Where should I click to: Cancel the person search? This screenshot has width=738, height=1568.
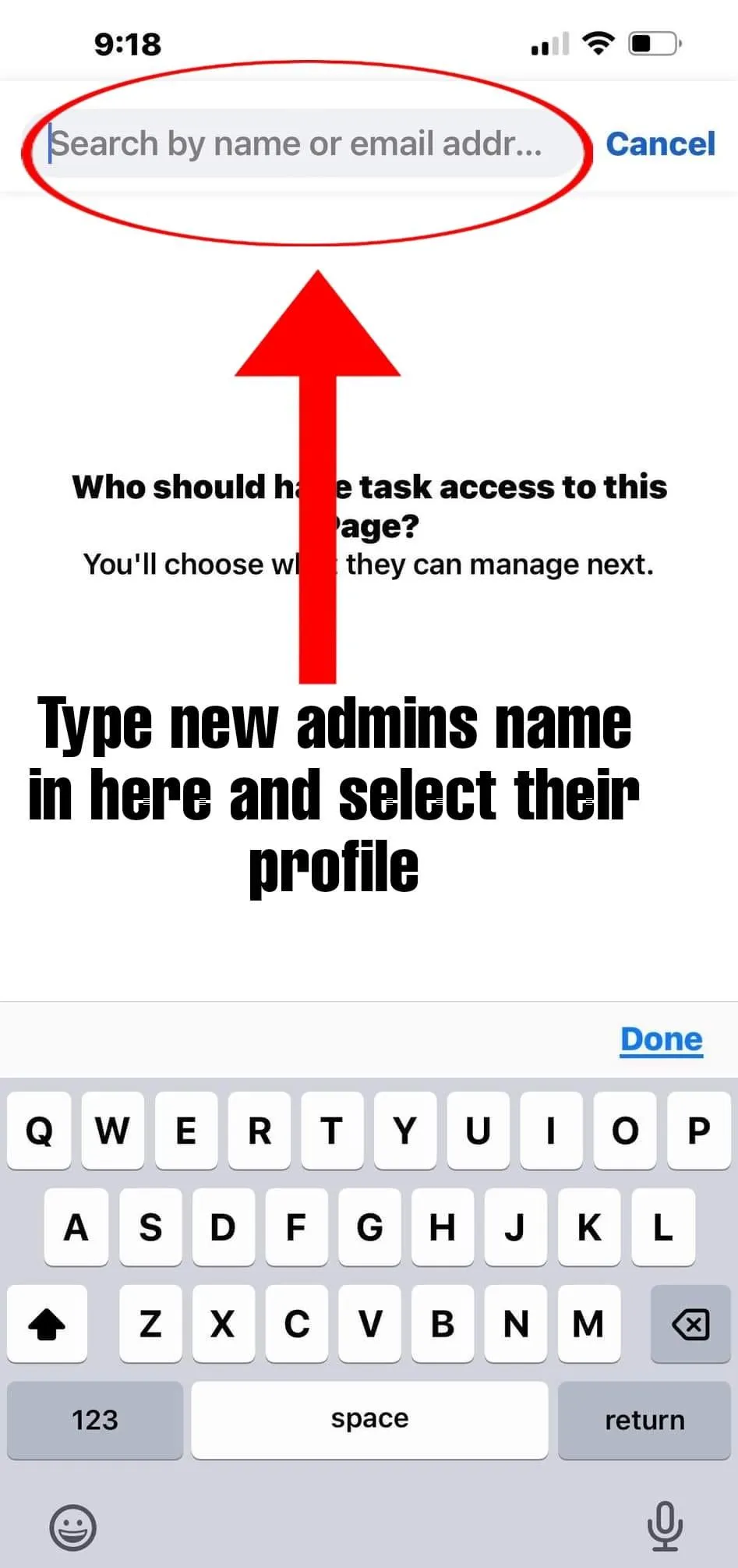pos(659,144)
